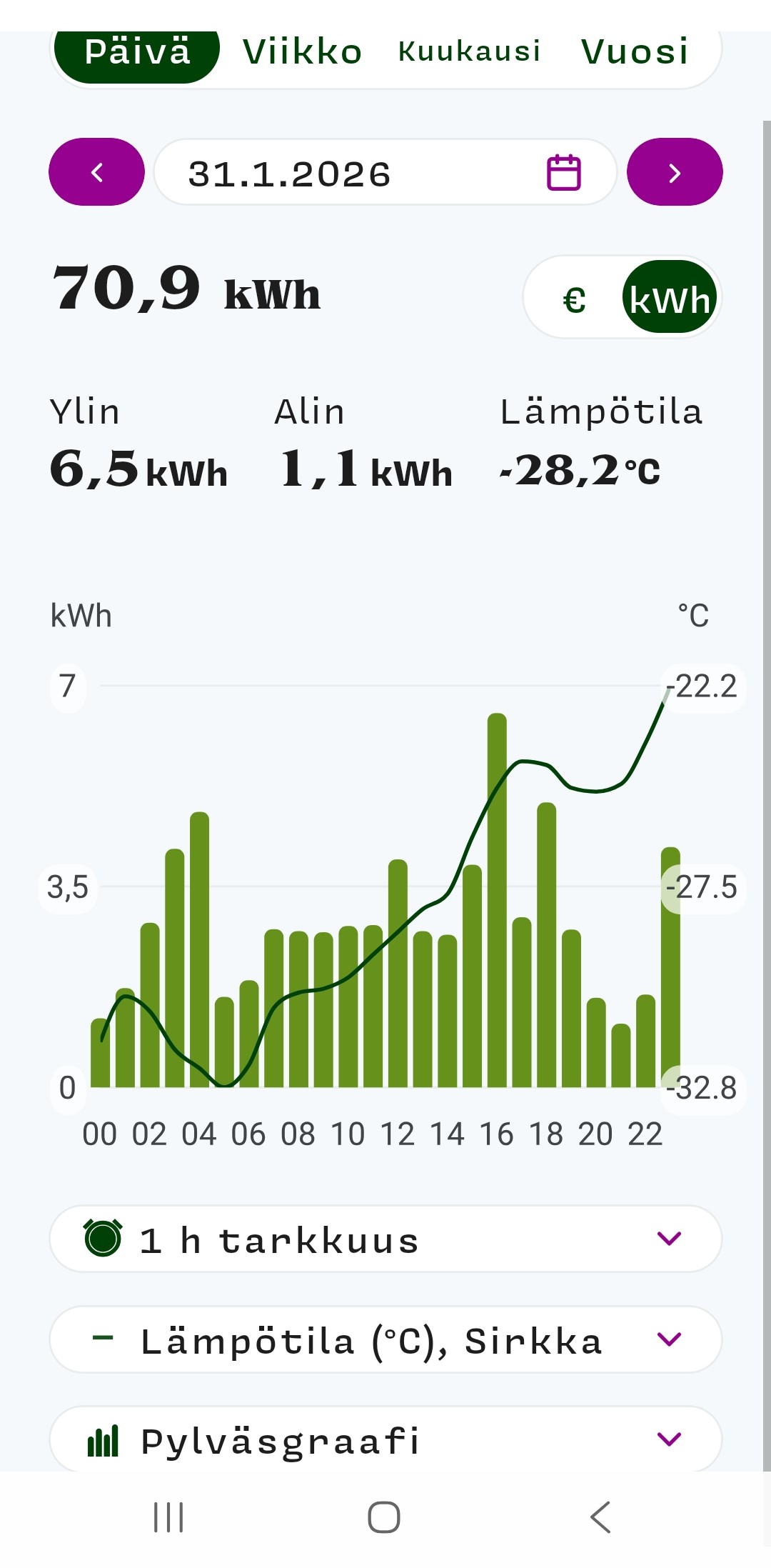This screenshot has height=1568, width=771.
Task: Go to the next day
Action: (675, 172)
